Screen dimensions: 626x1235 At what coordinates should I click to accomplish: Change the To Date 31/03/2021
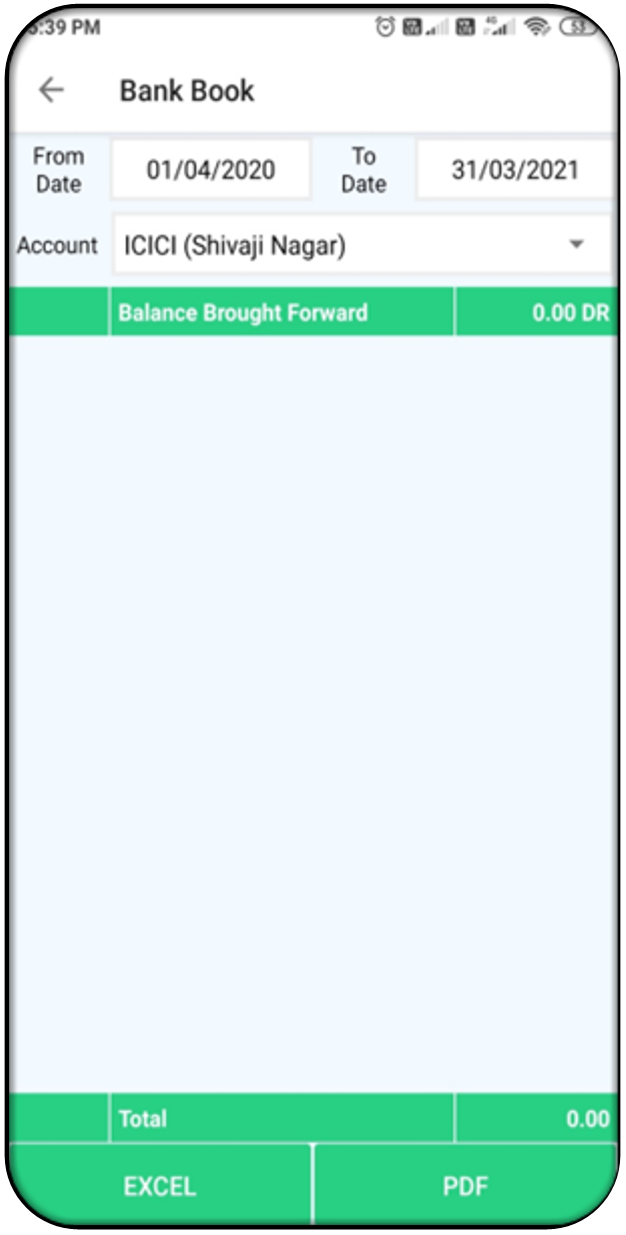(x=514, y=170)
